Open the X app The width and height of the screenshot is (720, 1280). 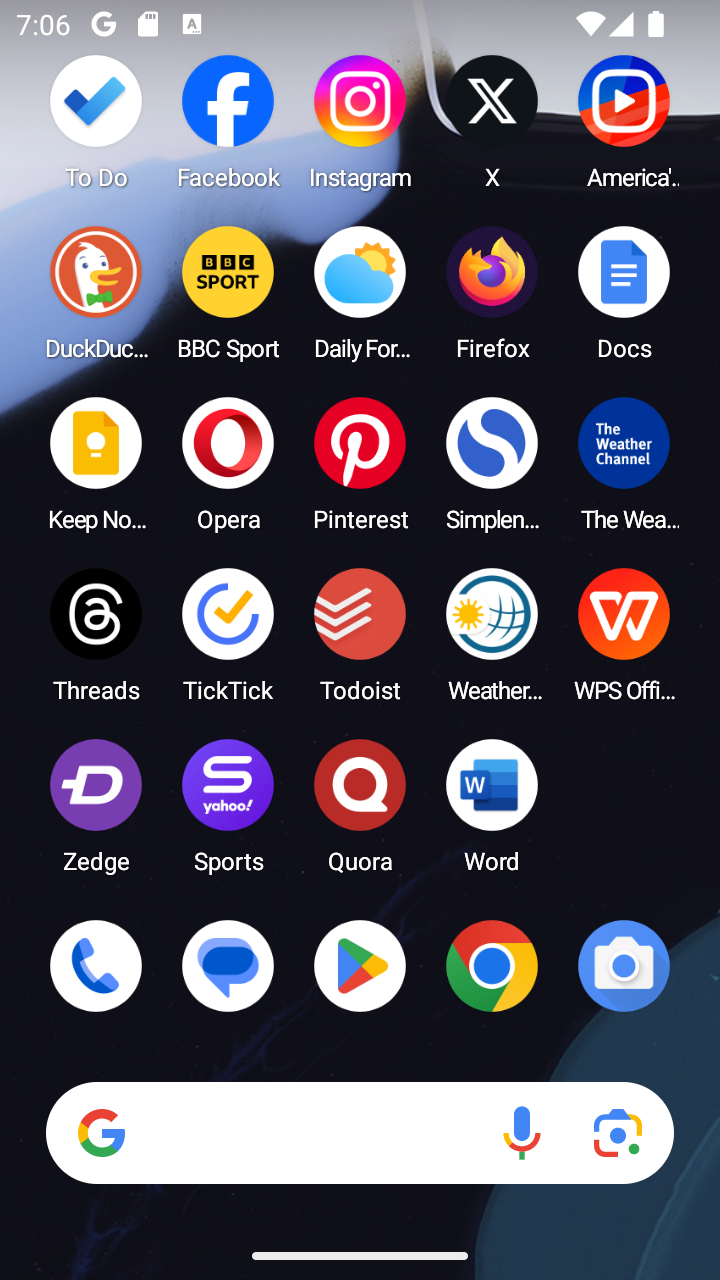pyautogui.click(x=492, y=102)
